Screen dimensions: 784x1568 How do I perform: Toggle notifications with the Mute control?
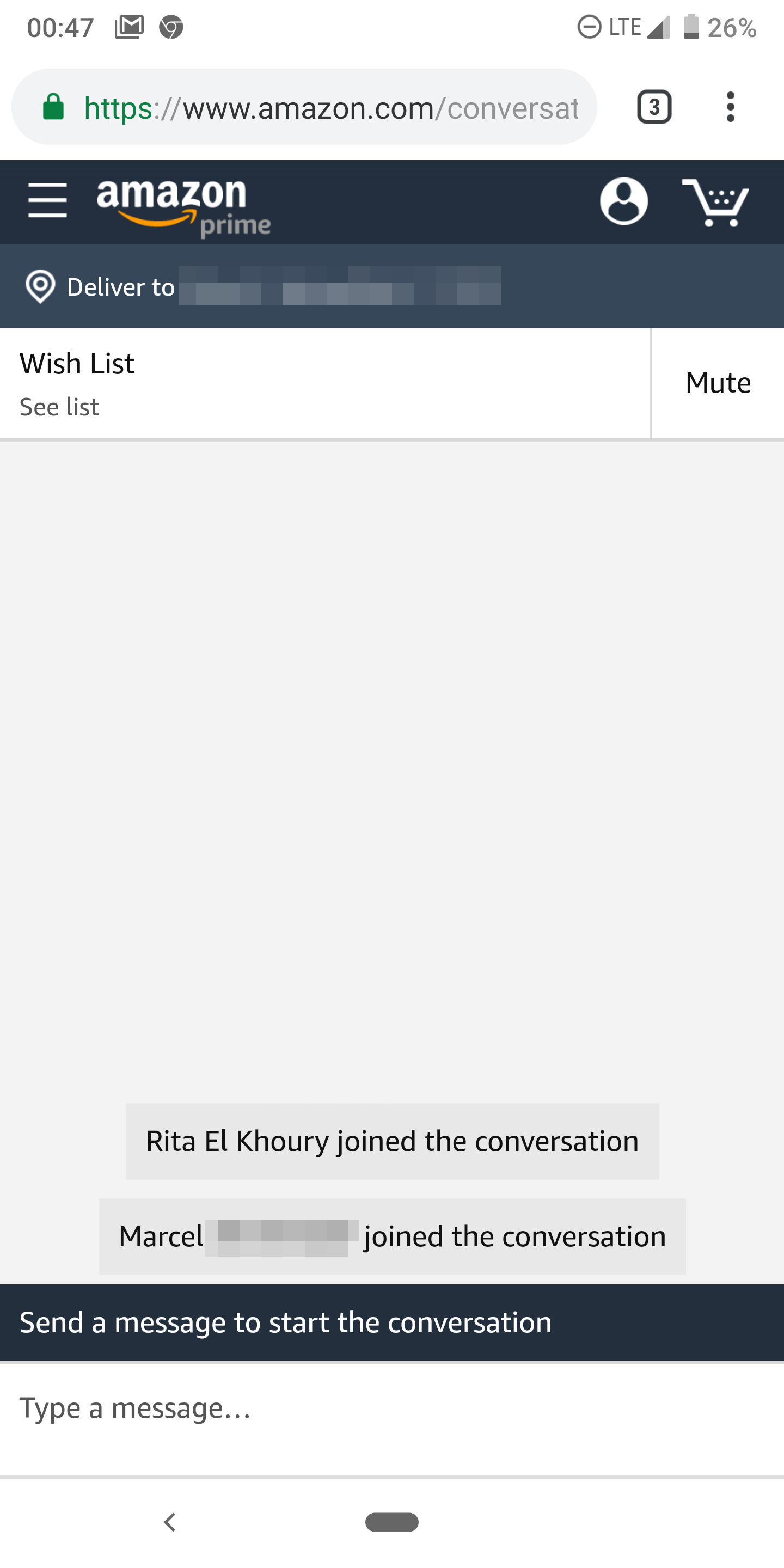pos(718,382)
